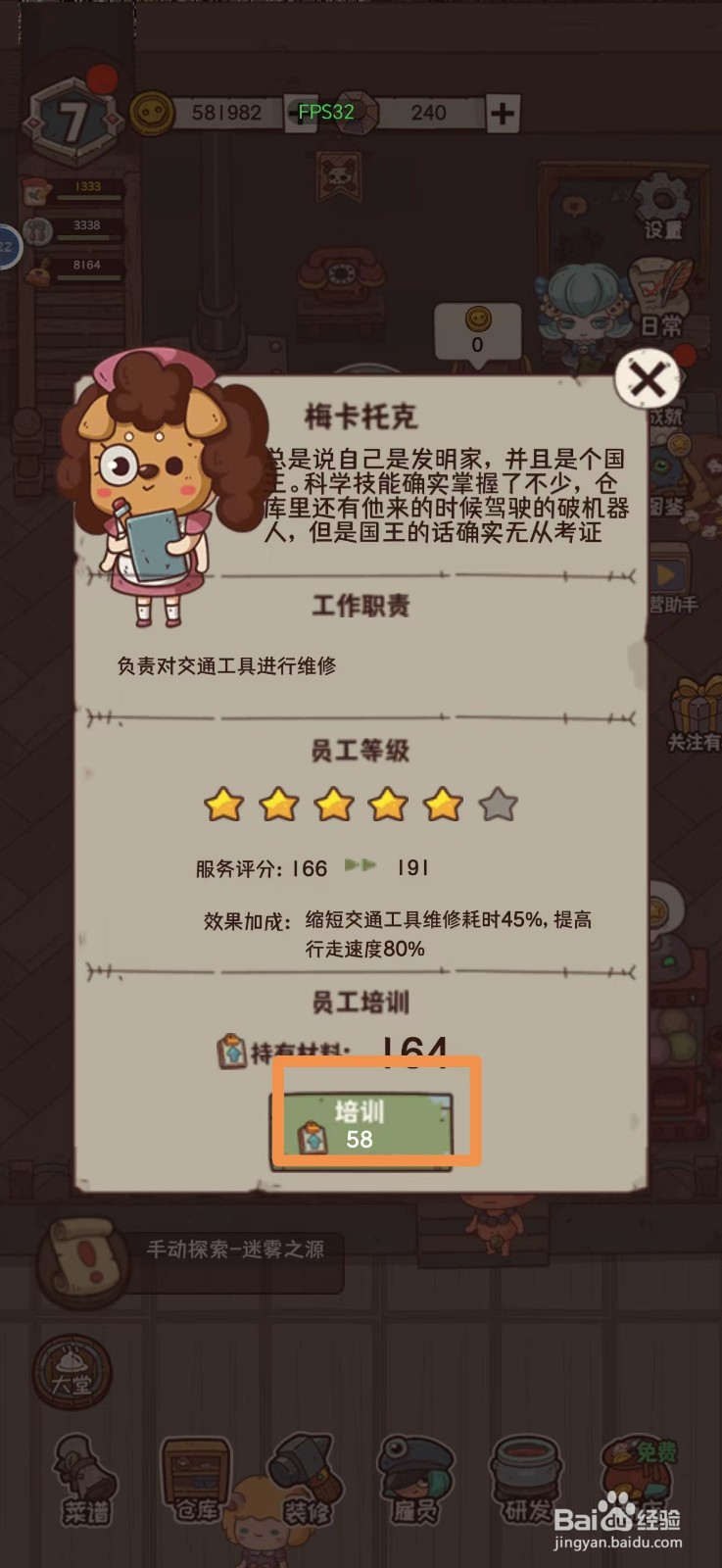Close Meikatok's profile with the X
Screen dimensions: 722x1568
[x=649, y=379]
